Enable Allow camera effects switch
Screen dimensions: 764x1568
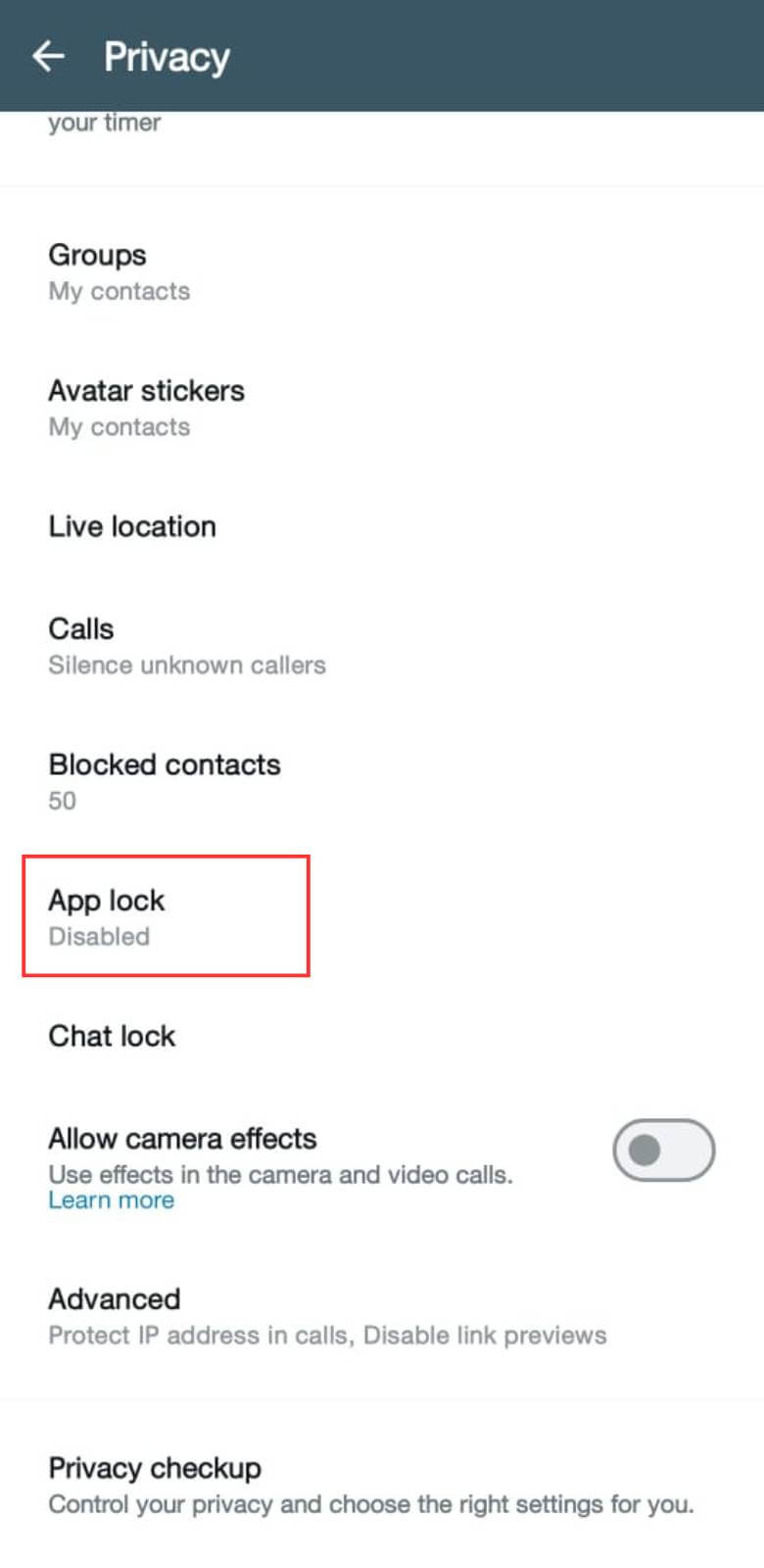coord(664,1150)
